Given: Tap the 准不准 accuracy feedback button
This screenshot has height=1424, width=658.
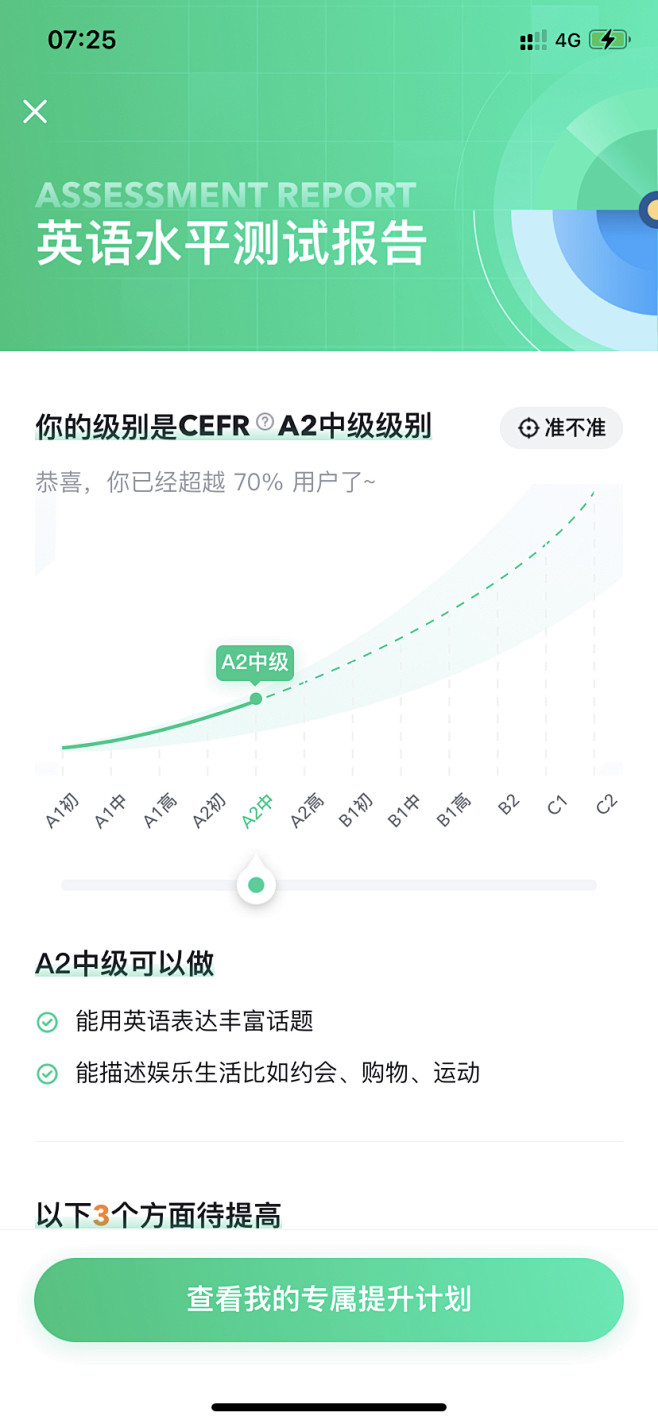Looking at the screenshot, I should point(561,428).
